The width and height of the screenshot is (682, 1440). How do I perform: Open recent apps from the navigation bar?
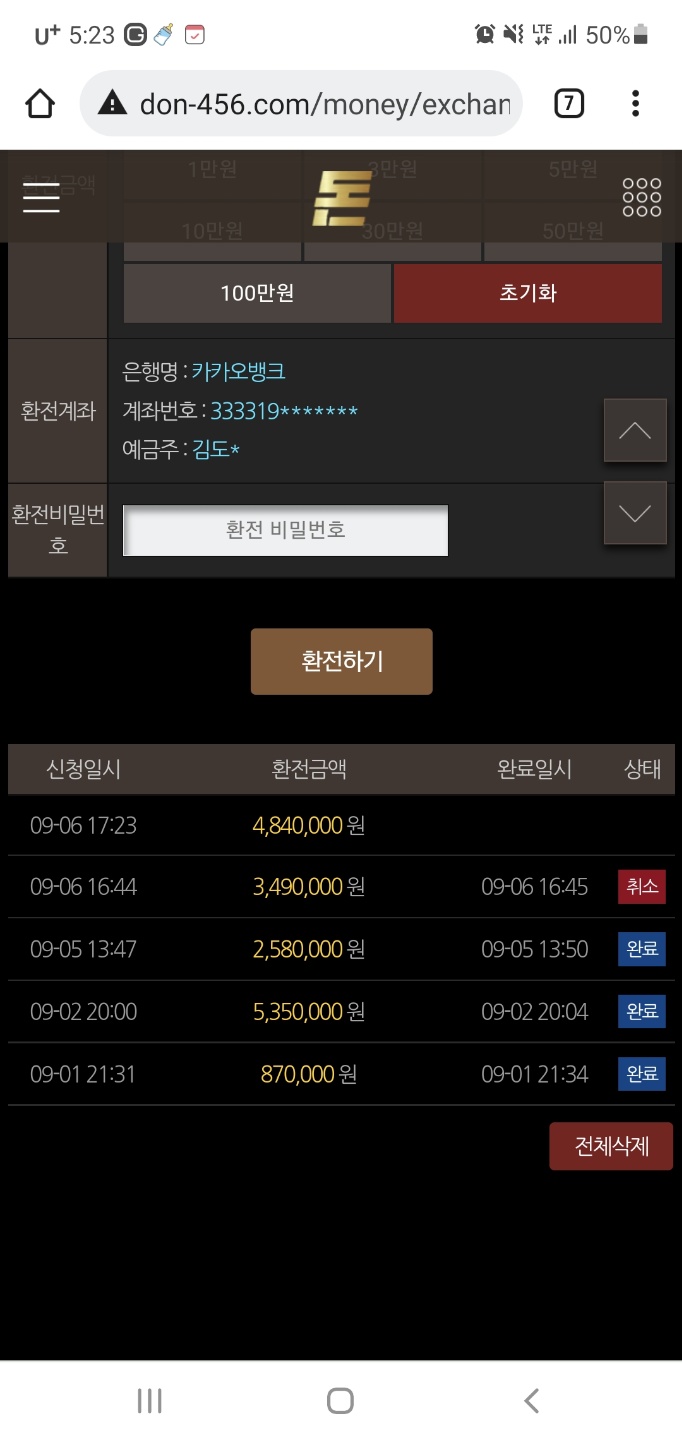point(149,1401)
